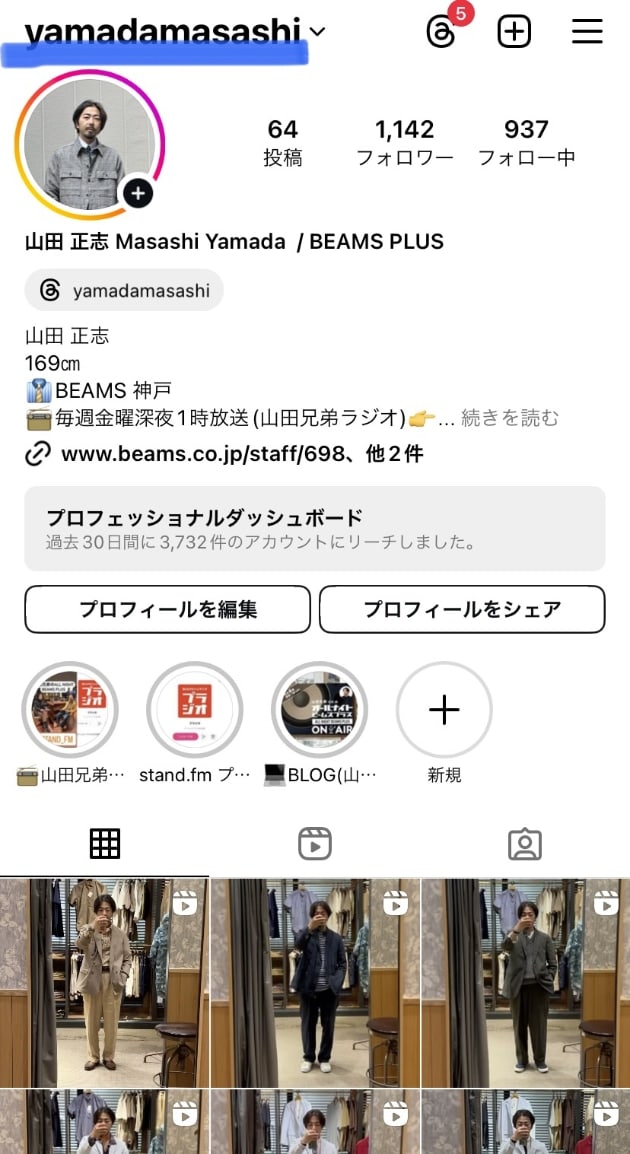
Task: Open the account switcher next to yamadamasashi
Action: point(318,32)
